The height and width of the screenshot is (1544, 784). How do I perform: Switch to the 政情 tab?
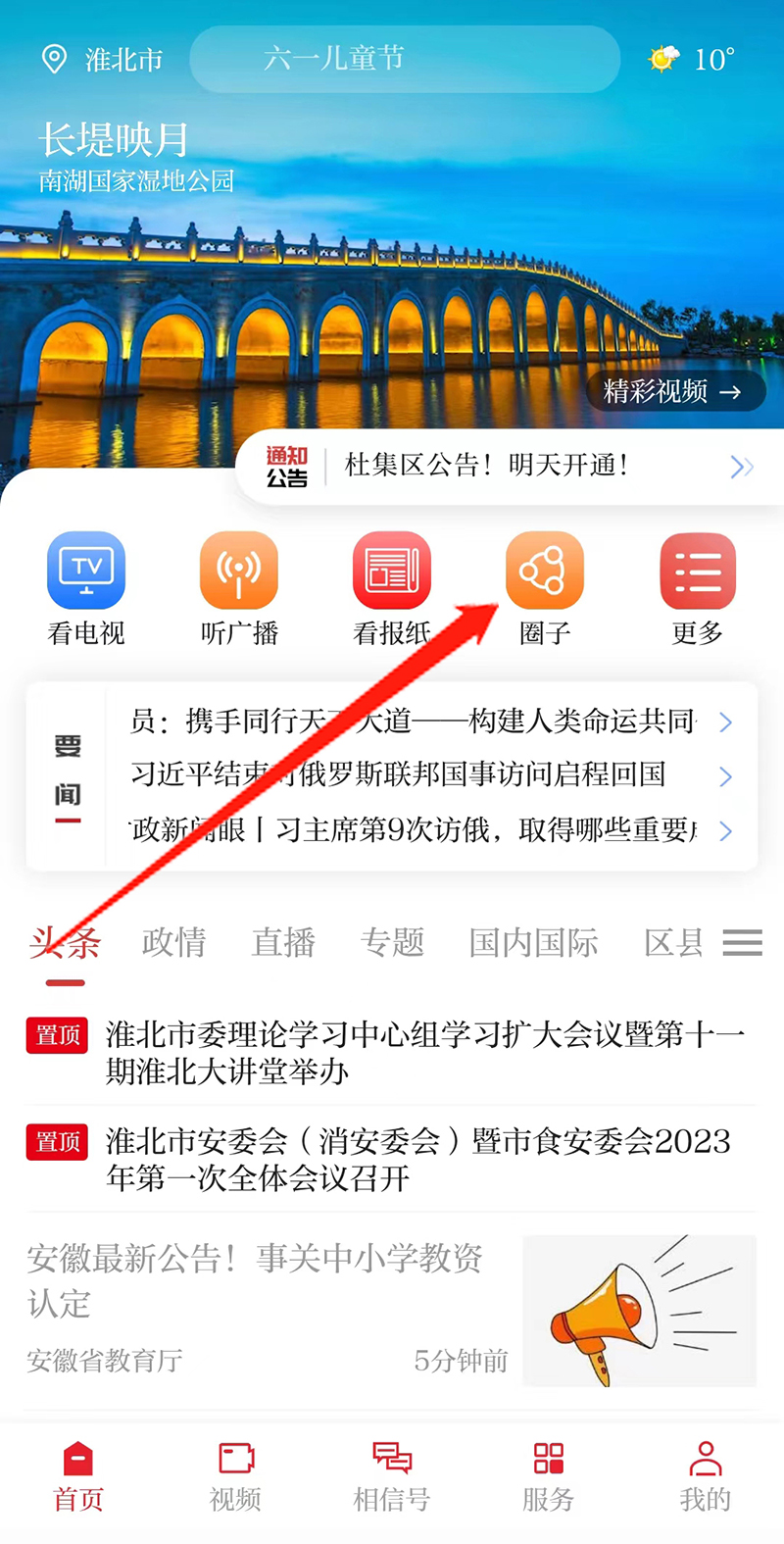174,943
